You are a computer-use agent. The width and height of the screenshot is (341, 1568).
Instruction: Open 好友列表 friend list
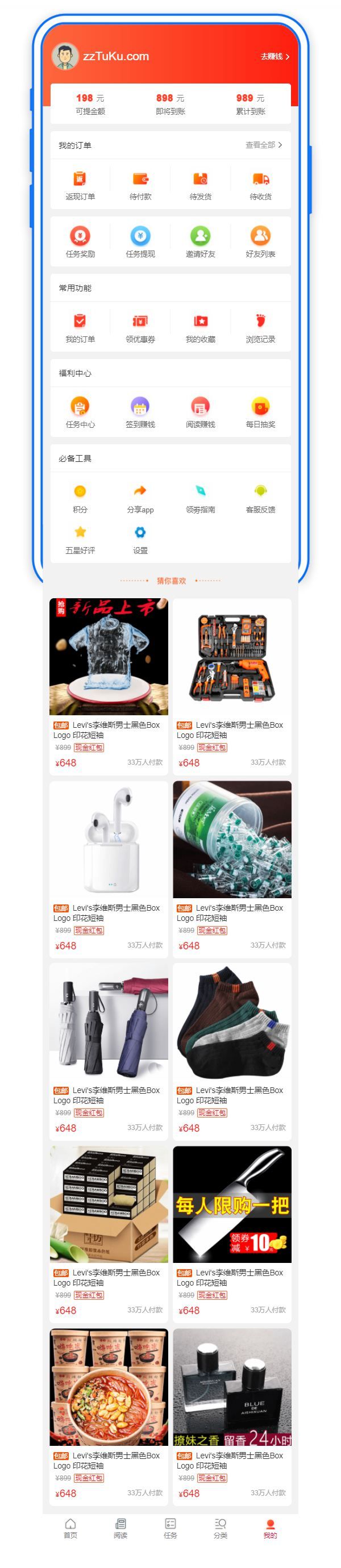pos(261,241)
